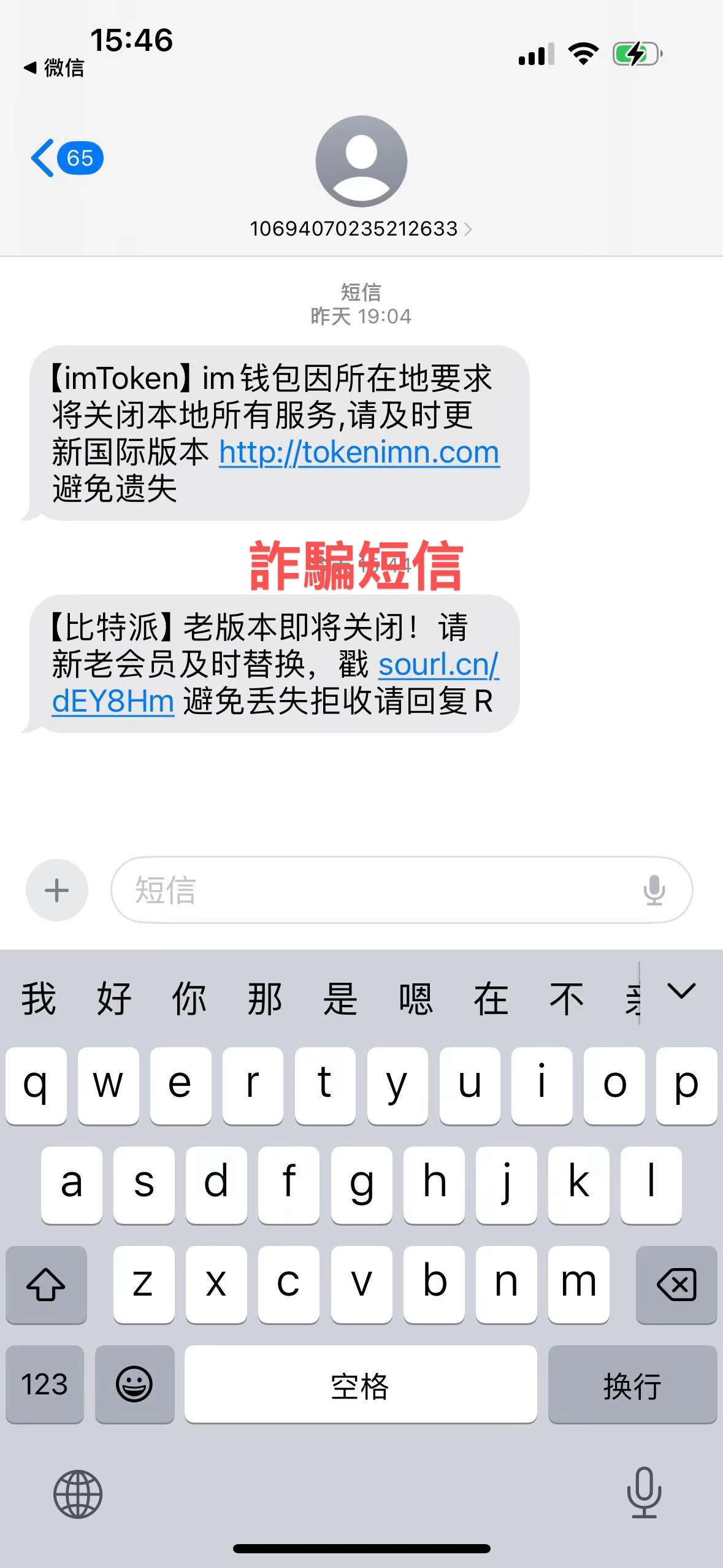
Task: Tap ◀ 微信 to return to WeChat
Action: point(52,66)
